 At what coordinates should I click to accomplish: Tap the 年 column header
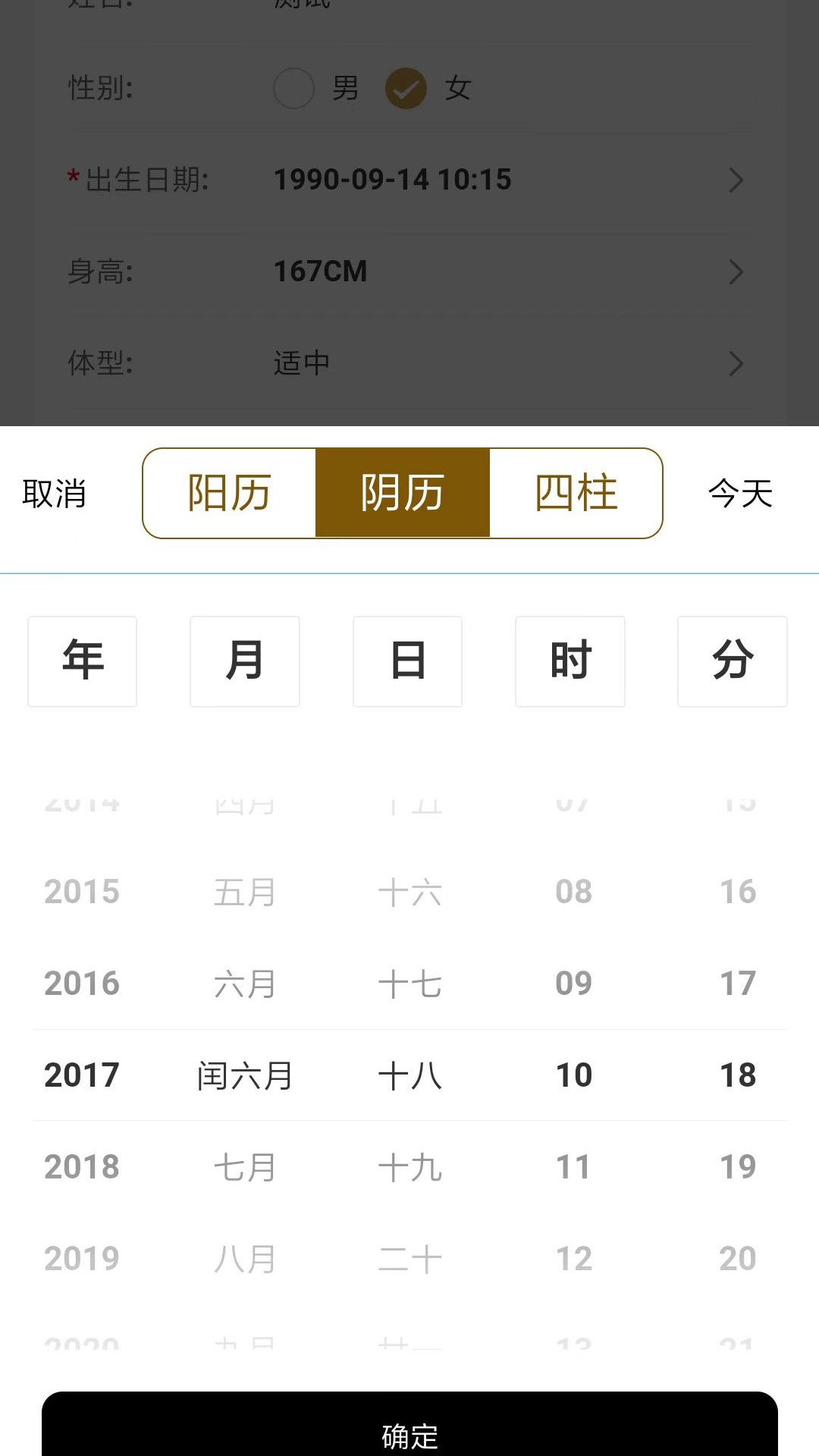(83, 661)
